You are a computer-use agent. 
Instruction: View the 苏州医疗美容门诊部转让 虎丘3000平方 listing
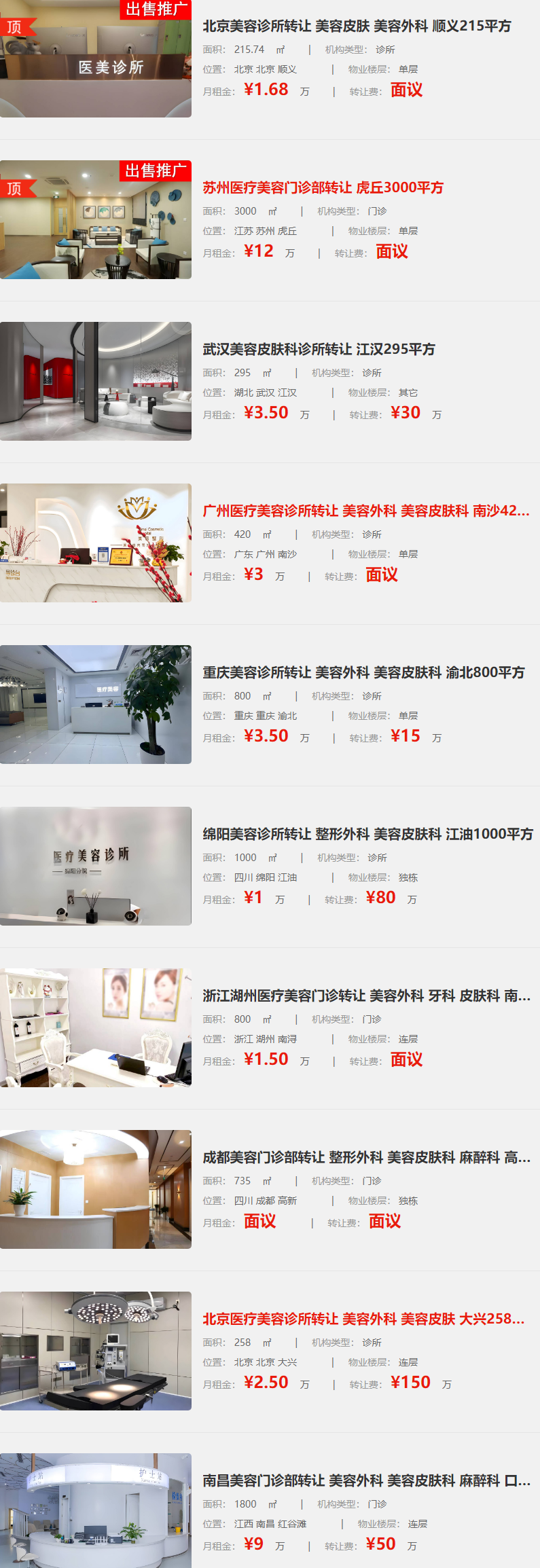[323, 188]
